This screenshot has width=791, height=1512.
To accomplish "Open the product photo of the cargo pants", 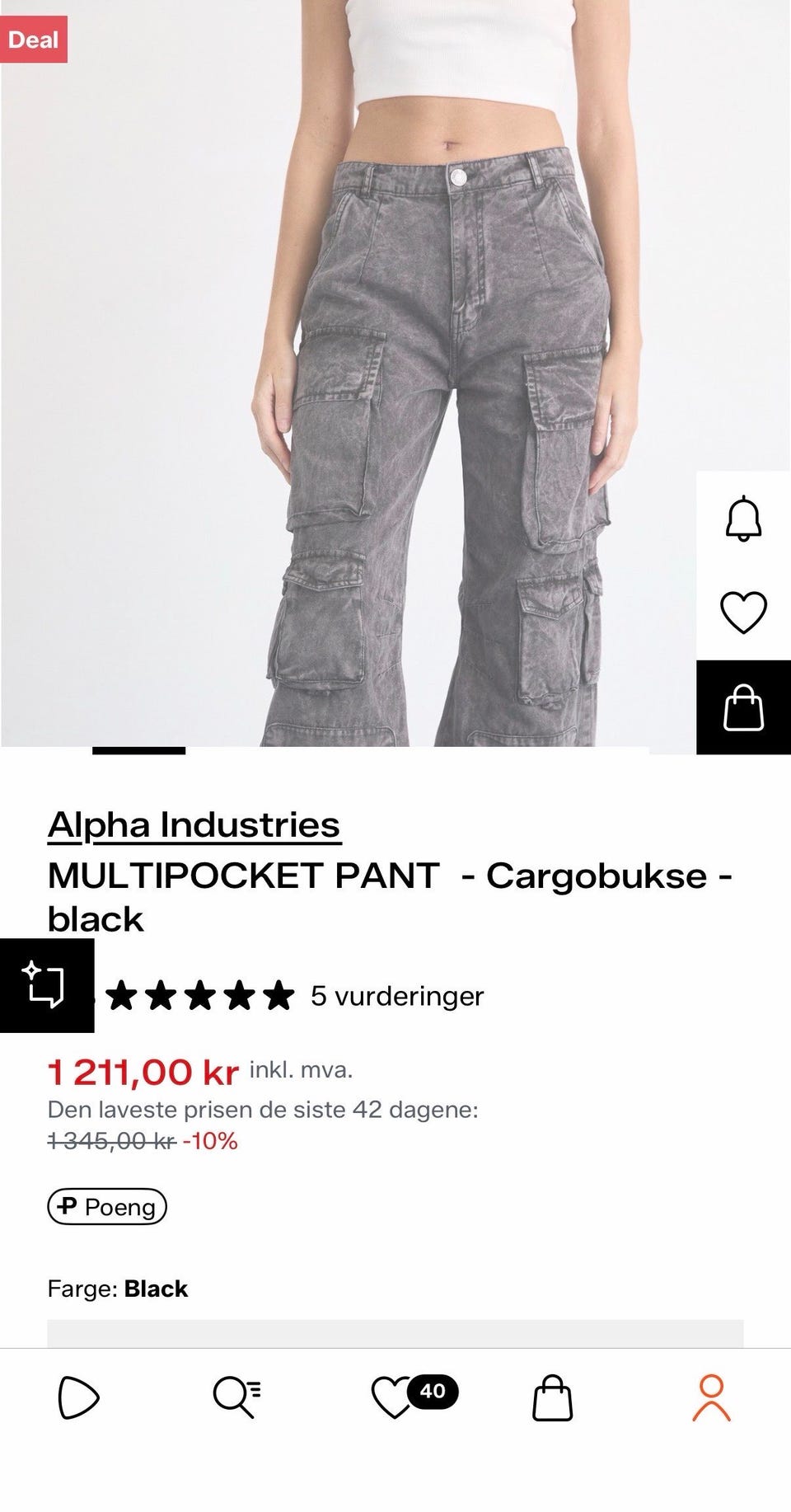I will [395, 371].
